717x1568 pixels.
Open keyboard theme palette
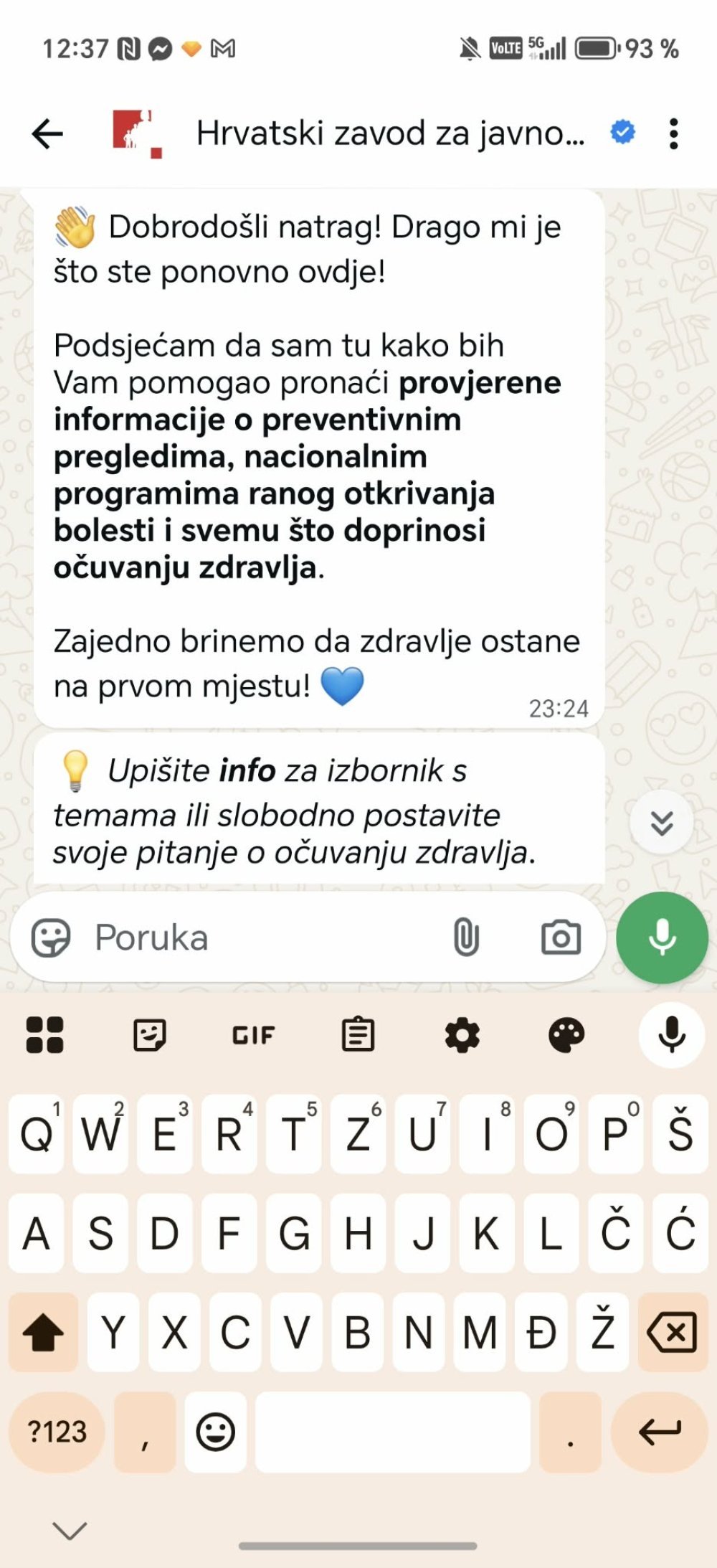pos(566,1035)
